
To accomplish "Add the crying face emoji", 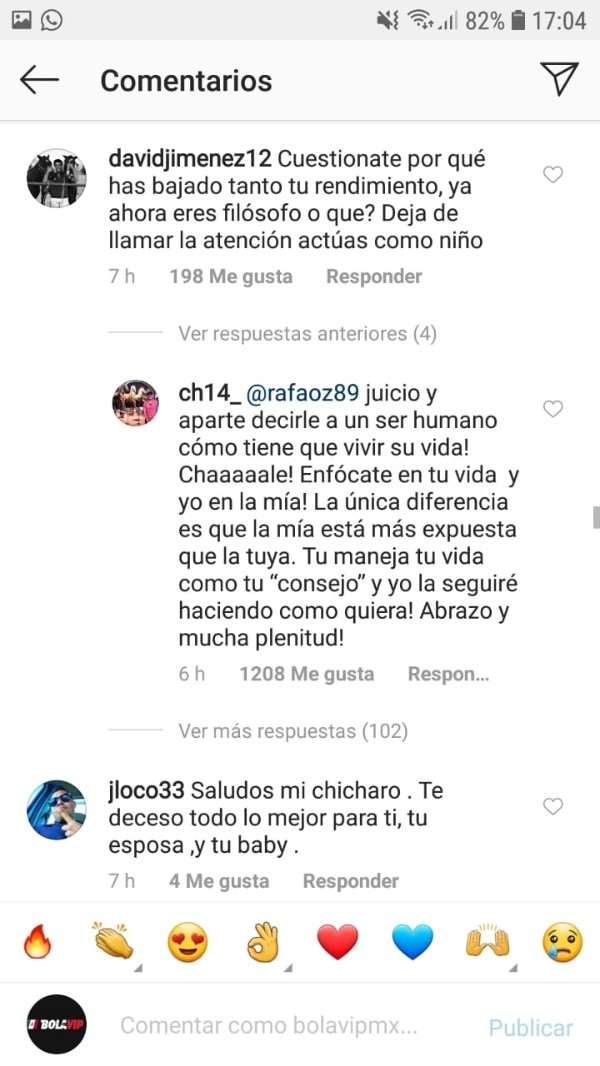I will click(x=563, y=942).
